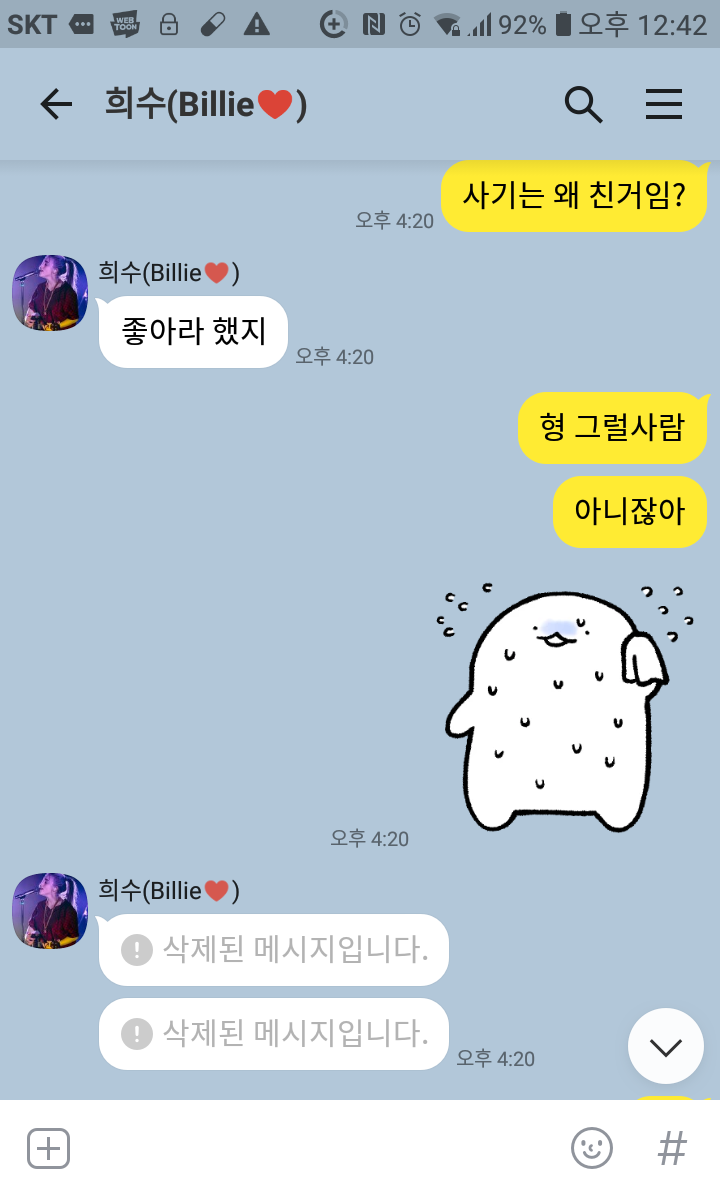This screenshot has height=1196, width=720.
Task: Focus the message input field
Action: 310,1148
